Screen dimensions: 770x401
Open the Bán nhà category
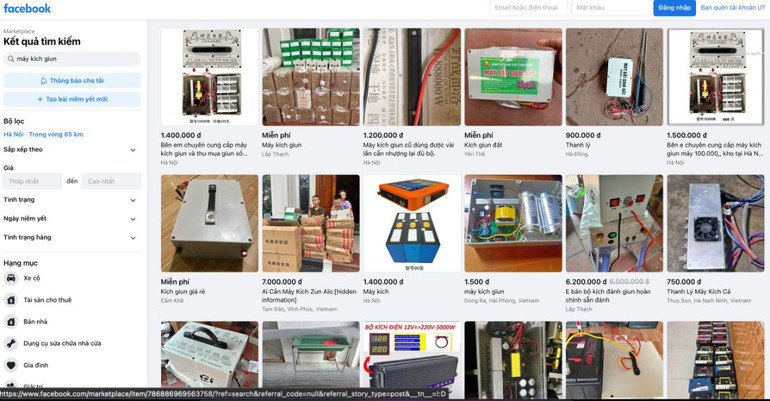point(35,322)
